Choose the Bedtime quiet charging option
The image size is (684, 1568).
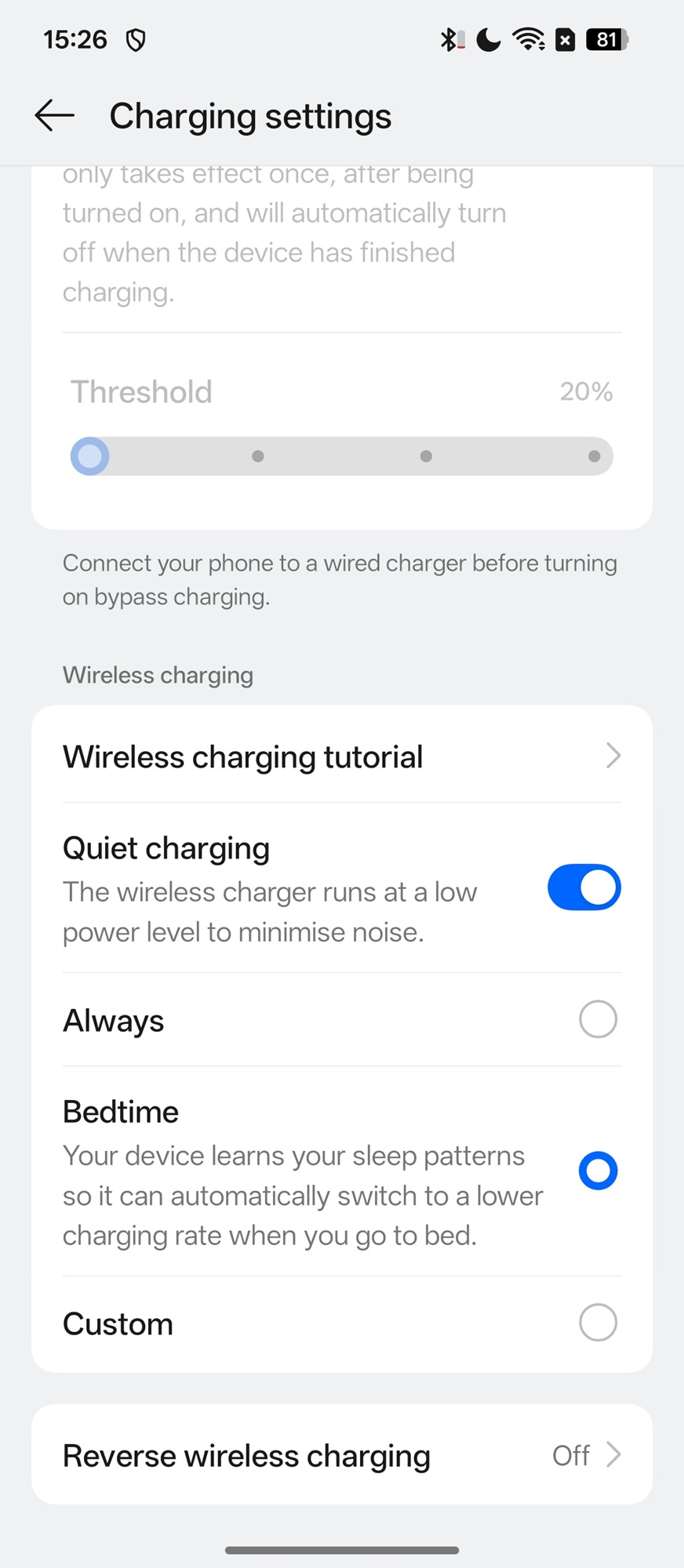pyautogui.click(x=597, y=1171)
